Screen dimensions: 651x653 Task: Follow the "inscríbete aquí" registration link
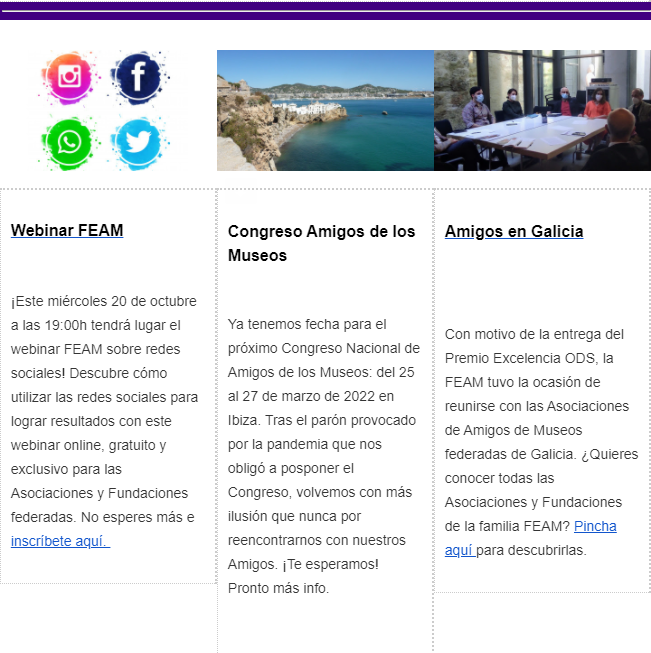(59, 541)
